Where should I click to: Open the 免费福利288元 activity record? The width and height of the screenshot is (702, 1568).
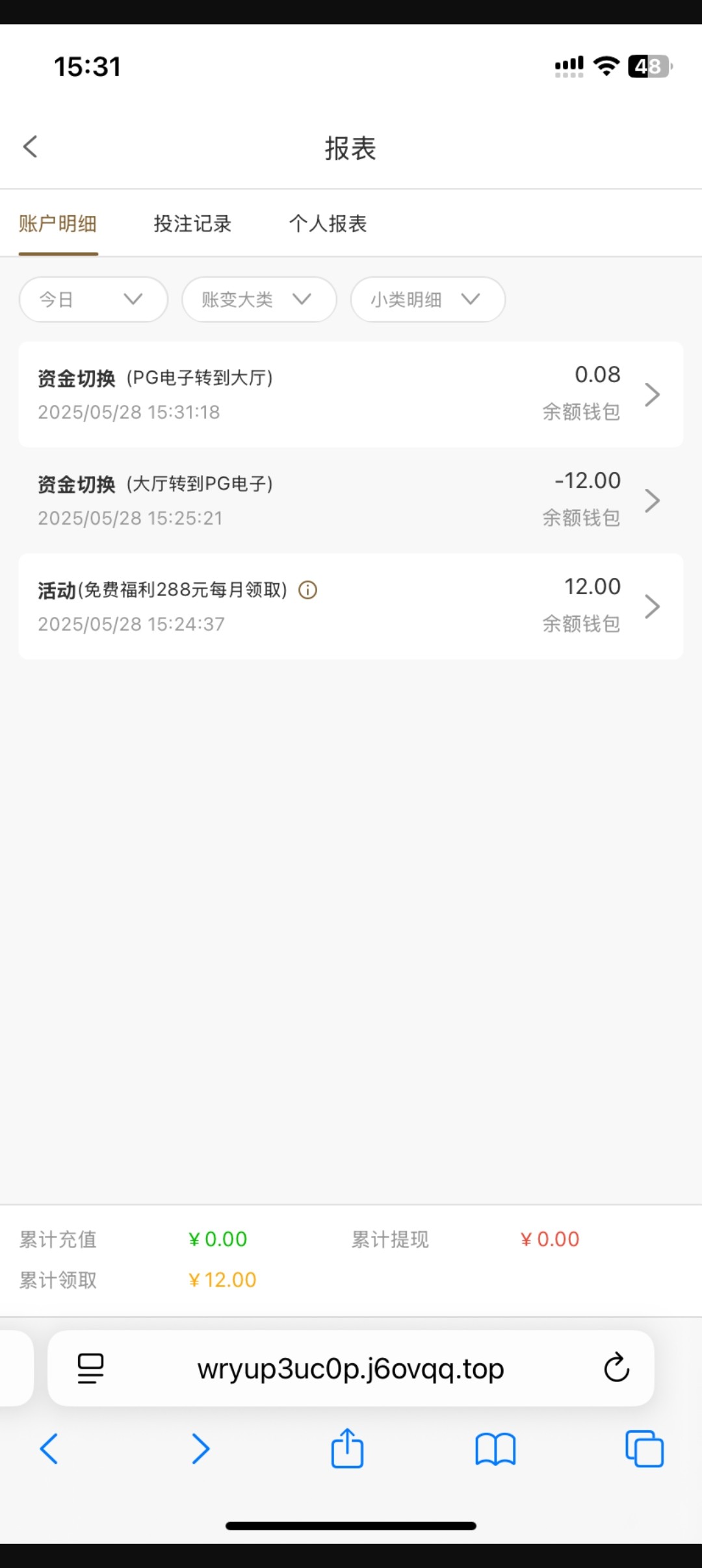[351, 607]
